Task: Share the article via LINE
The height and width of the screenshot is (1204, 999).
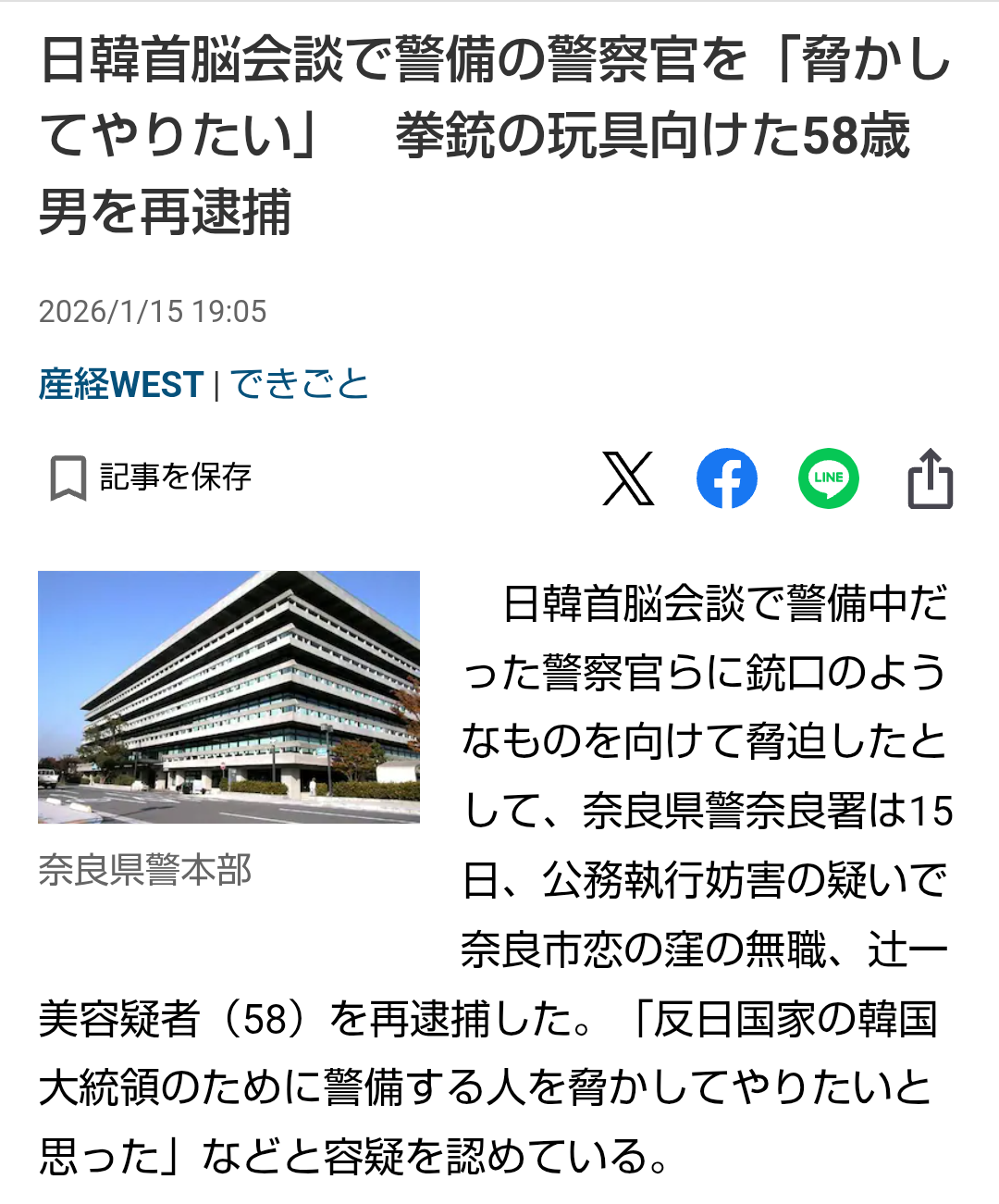Action: pos(828,478)
